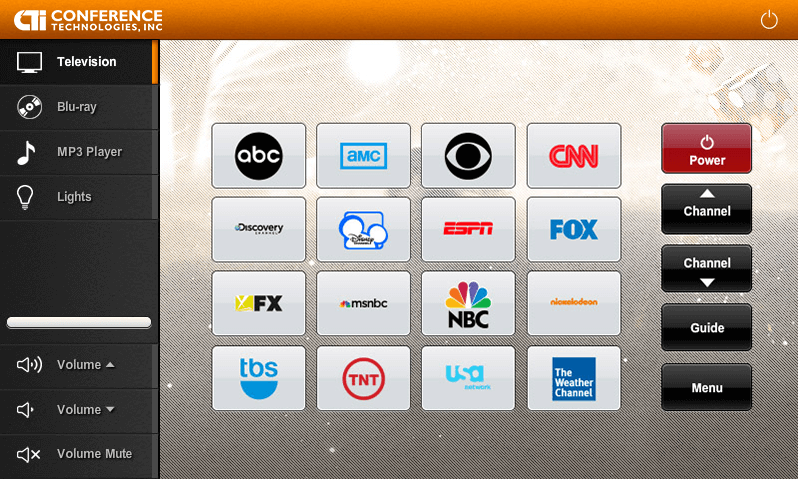Open the TV Menu
The height and width of the screenshot is (479, 798).
[x=706, y=387]
